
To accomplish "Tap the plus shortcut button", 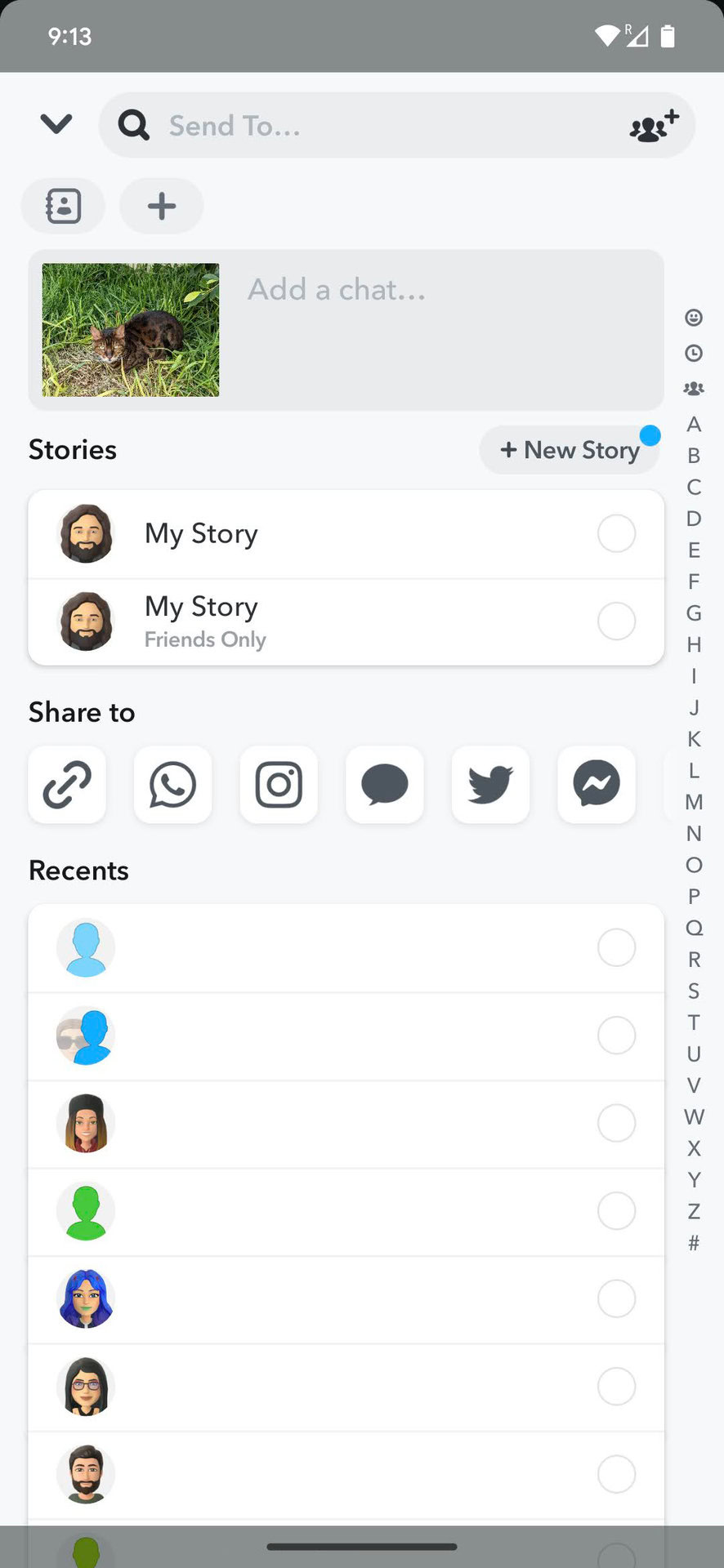I will click(x=161, y=206).
